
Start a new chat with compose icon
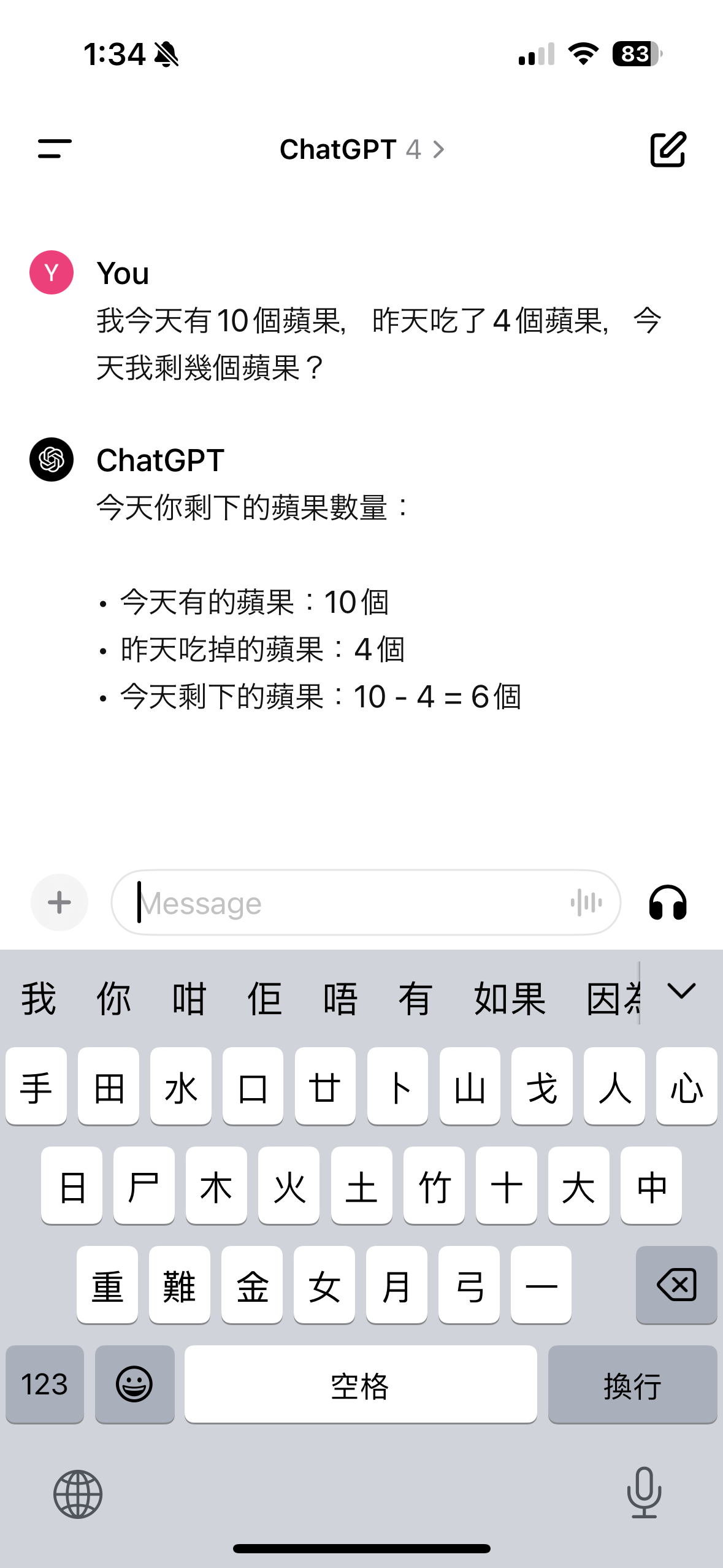coord(668,149)
